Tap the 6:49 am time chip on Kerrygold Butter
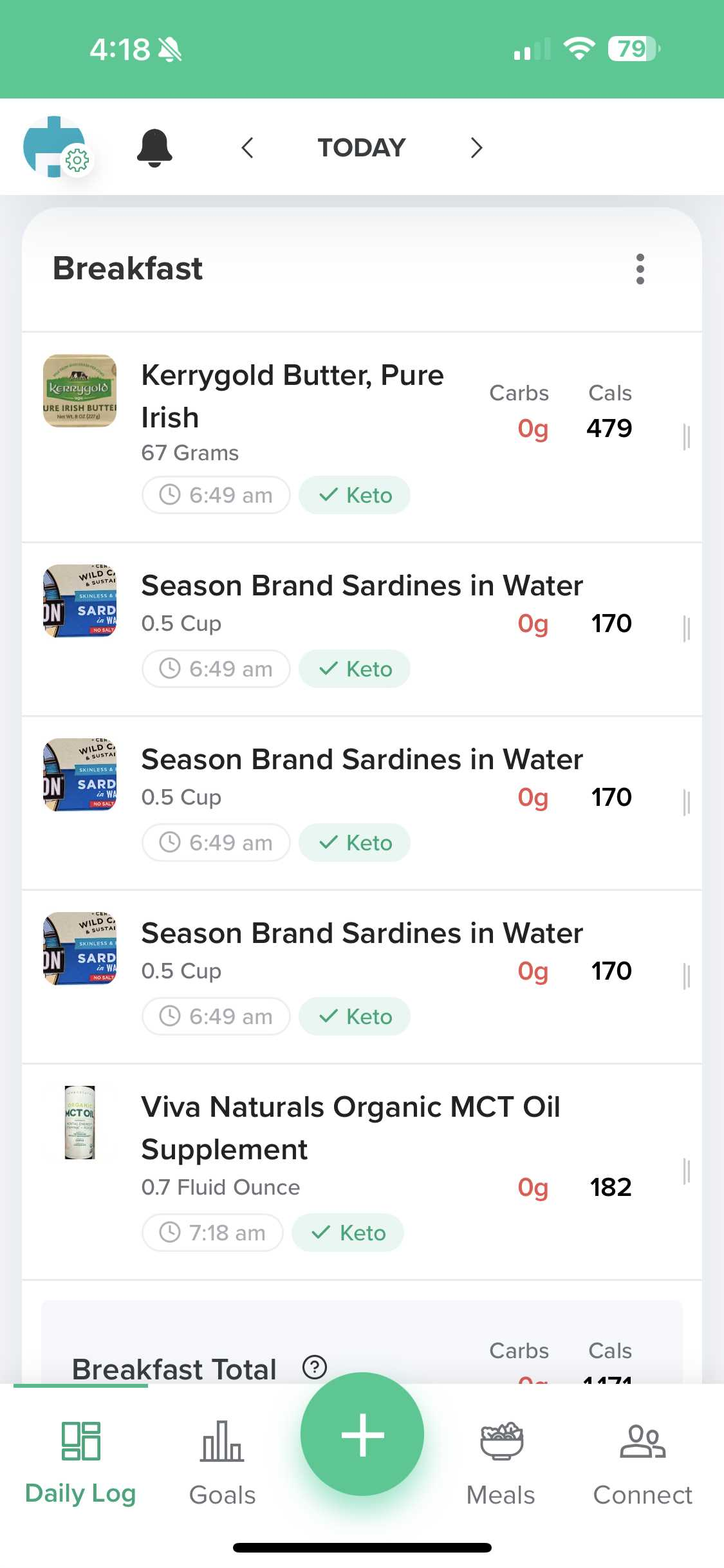This screenshot has height=1568, width=724. click(216, 495)
